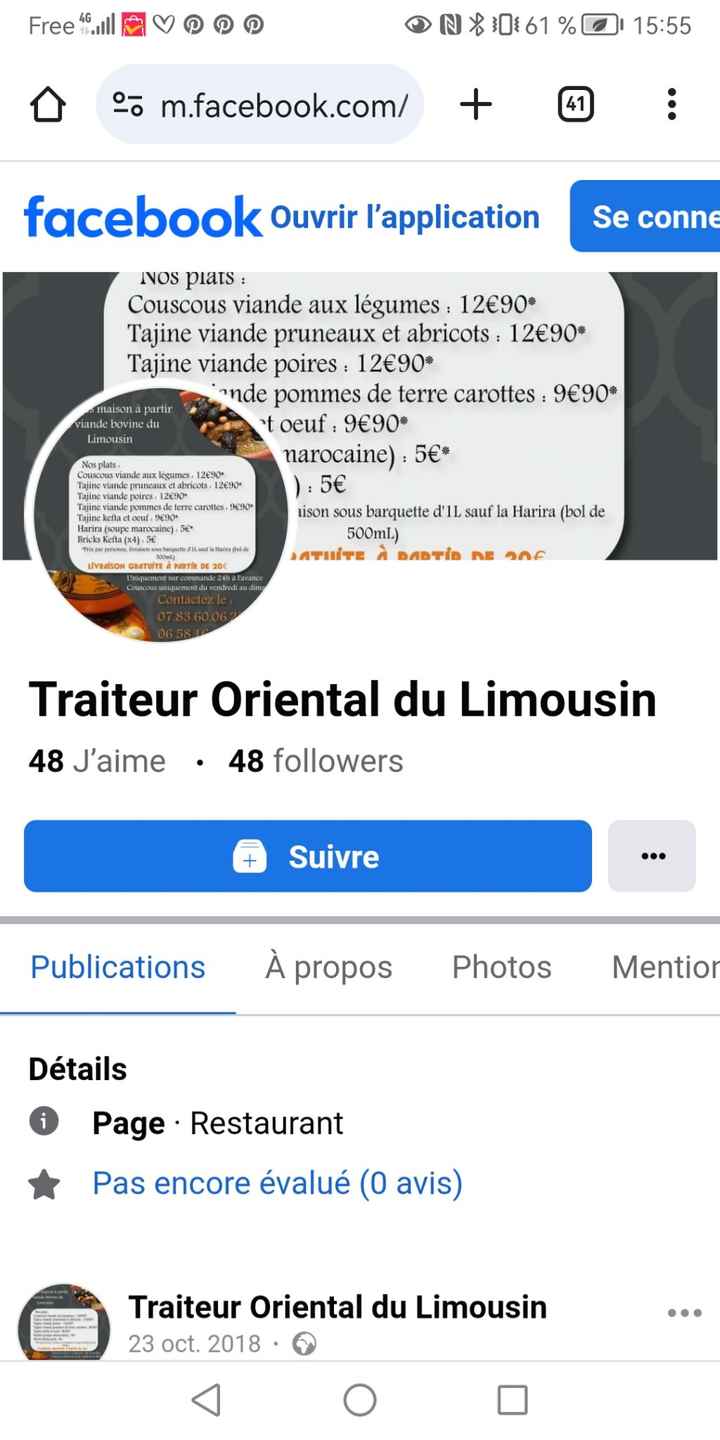Open options menu on the 2018 post
720x1440 pixels.
coord(685,1311)
